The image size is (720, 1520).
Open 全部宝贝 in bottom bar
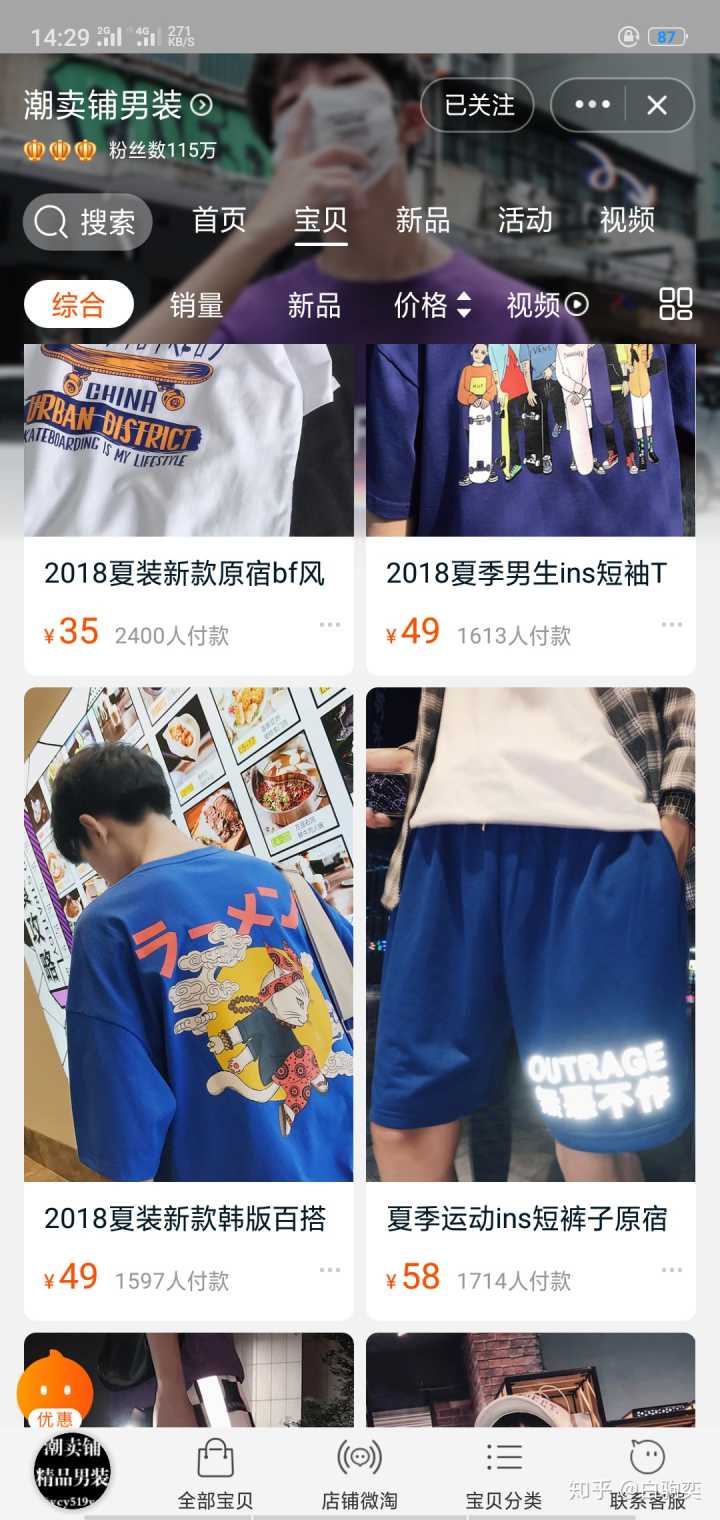click(215, 1473)
